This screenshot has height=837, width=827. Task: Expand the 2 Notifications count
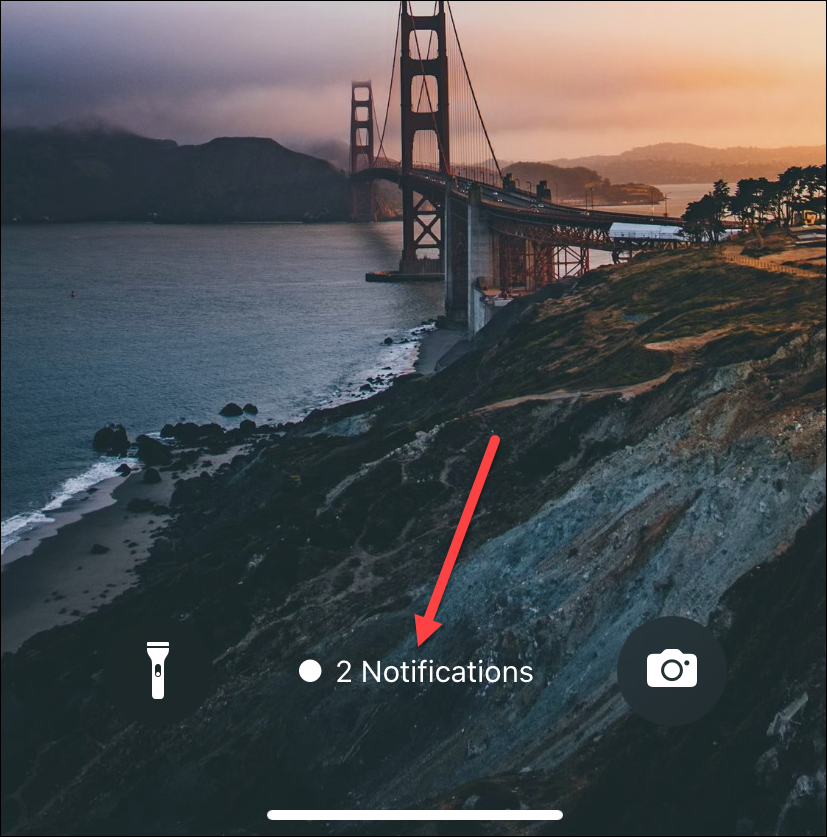(x=417, y=672)
